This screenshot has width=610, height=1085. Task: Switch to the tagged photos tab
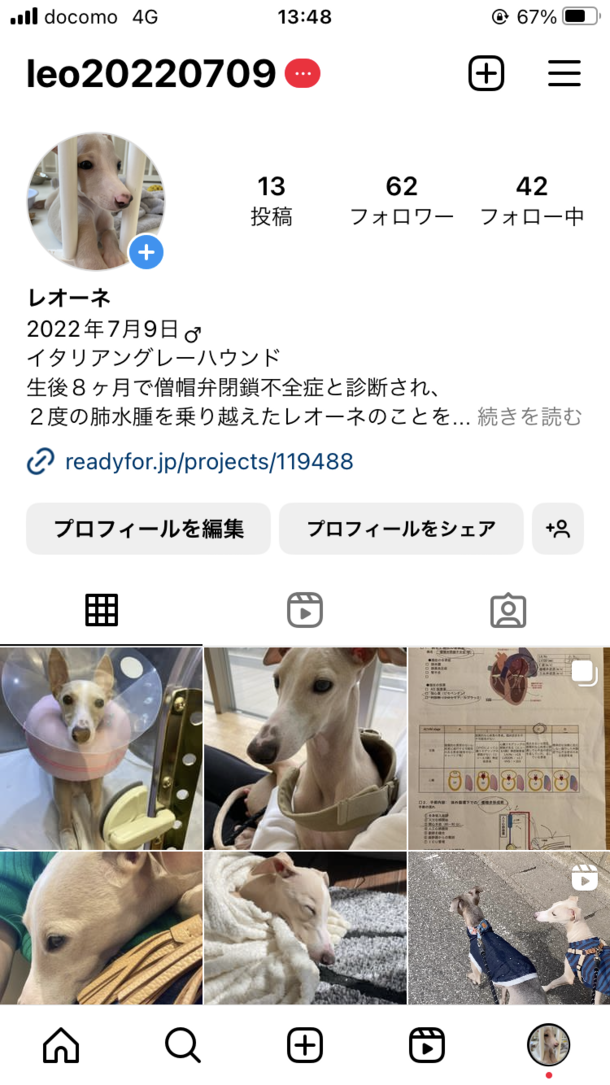point(508,610)
